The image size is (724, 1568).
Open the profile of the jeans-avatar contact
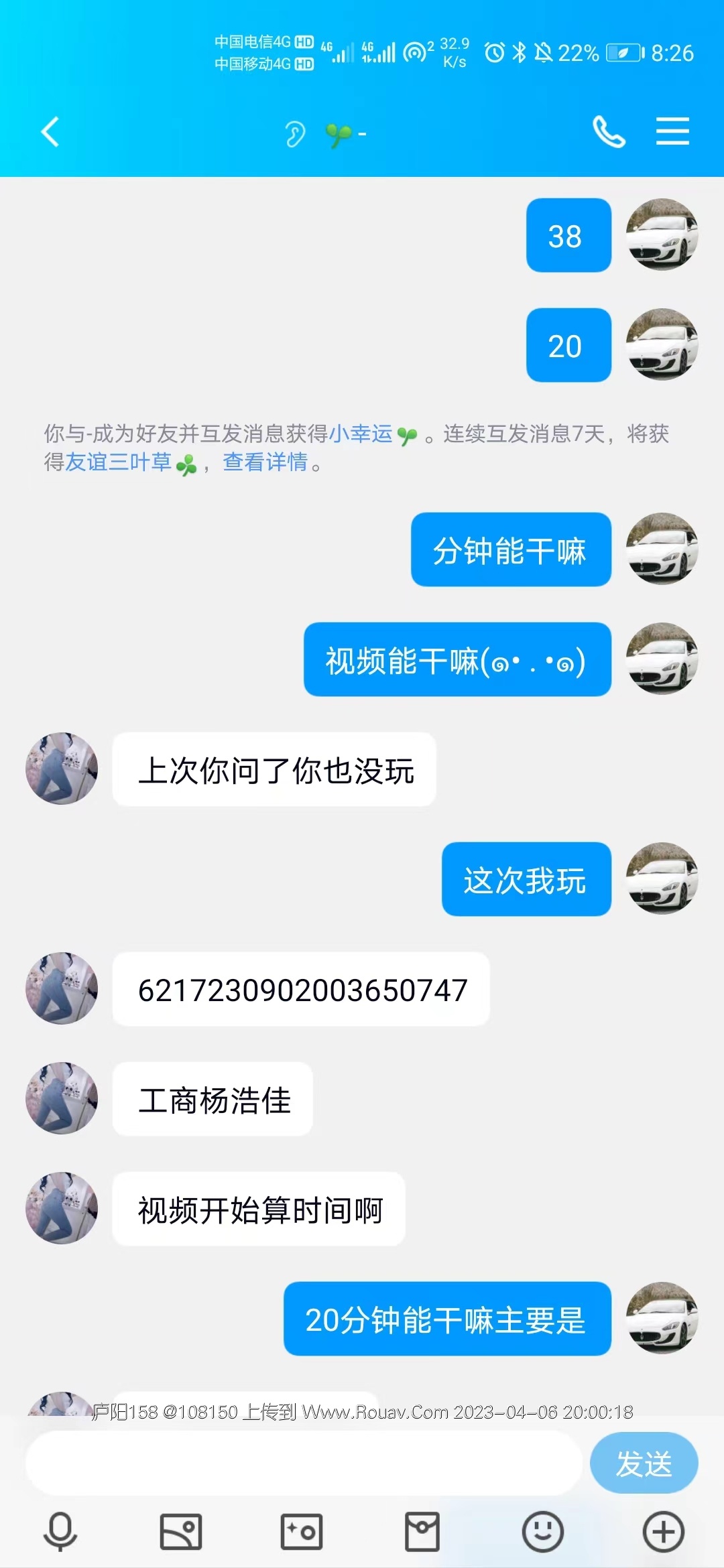coord(62,769)
